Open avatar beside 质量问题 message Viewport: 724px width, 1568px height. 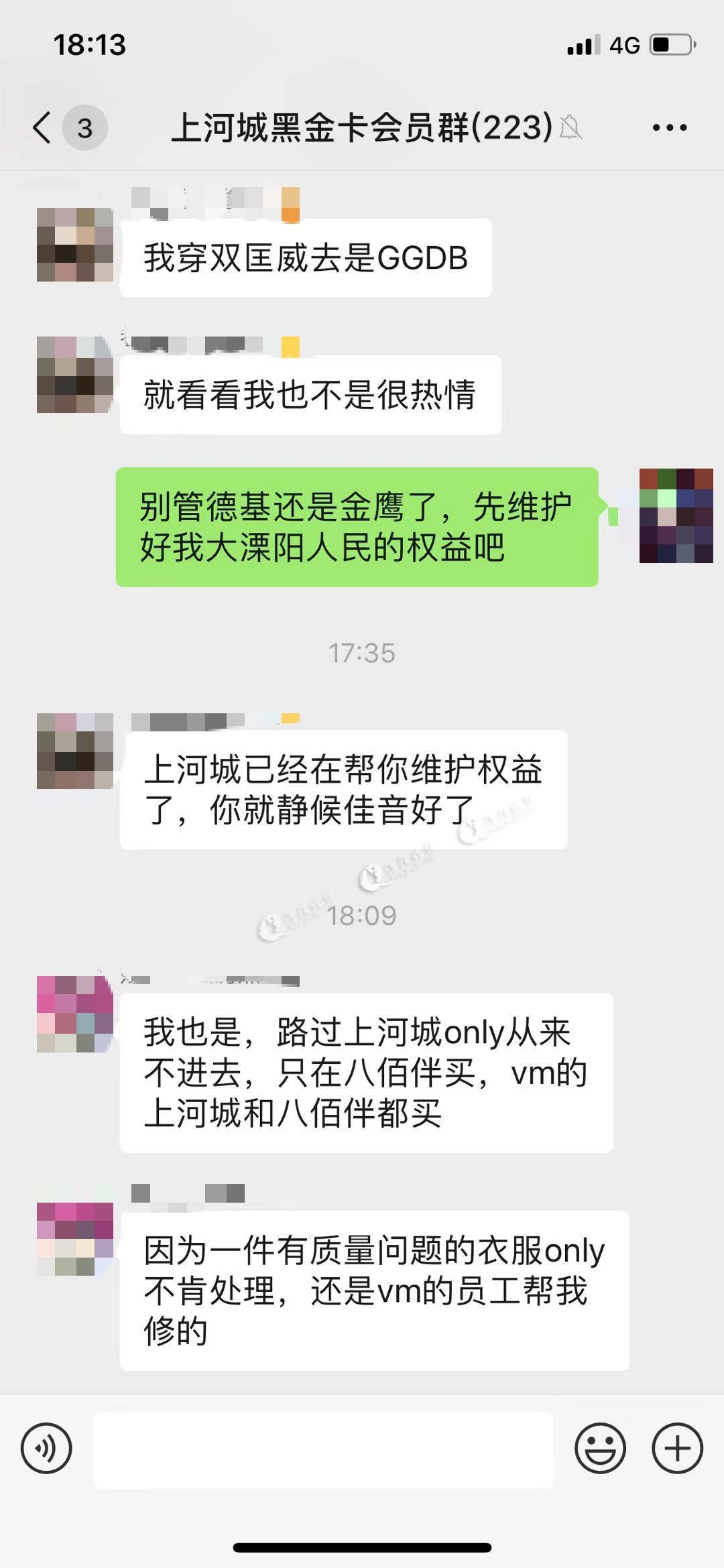pos(74,1239)
